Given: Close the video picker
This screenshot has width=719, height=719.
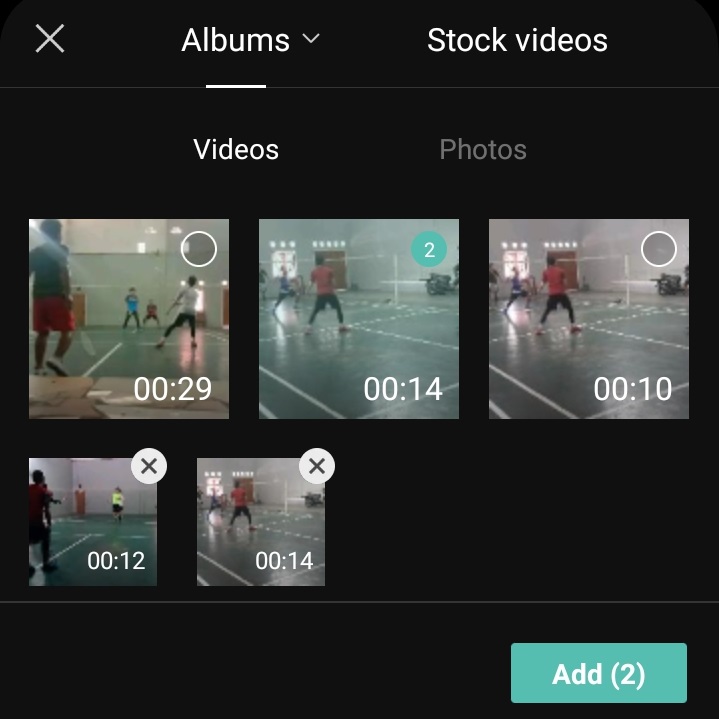Looking at the screenshot, I should [49, 40].
